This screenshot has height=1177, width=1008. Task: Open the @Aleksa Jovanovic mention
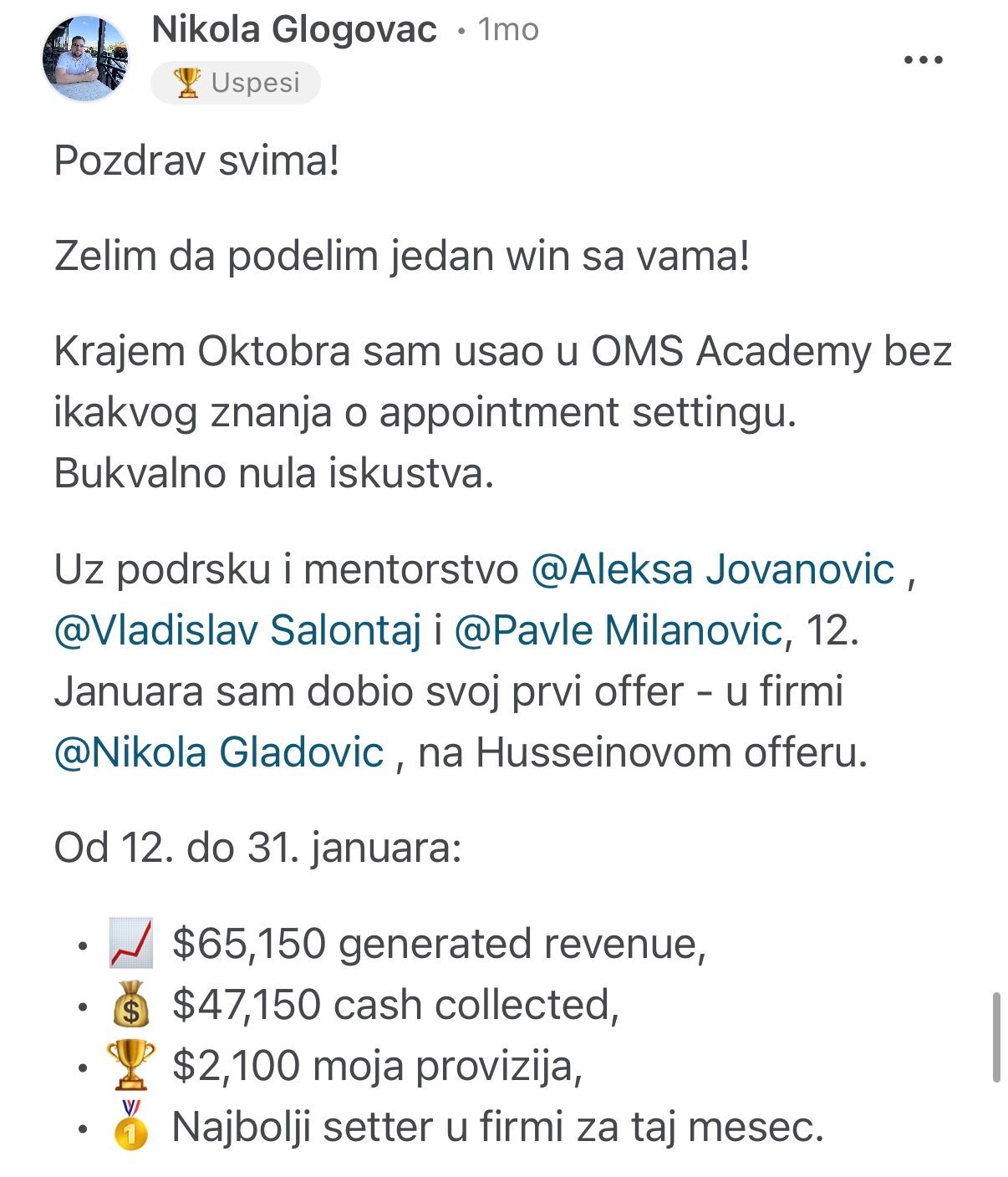[712, 570]
